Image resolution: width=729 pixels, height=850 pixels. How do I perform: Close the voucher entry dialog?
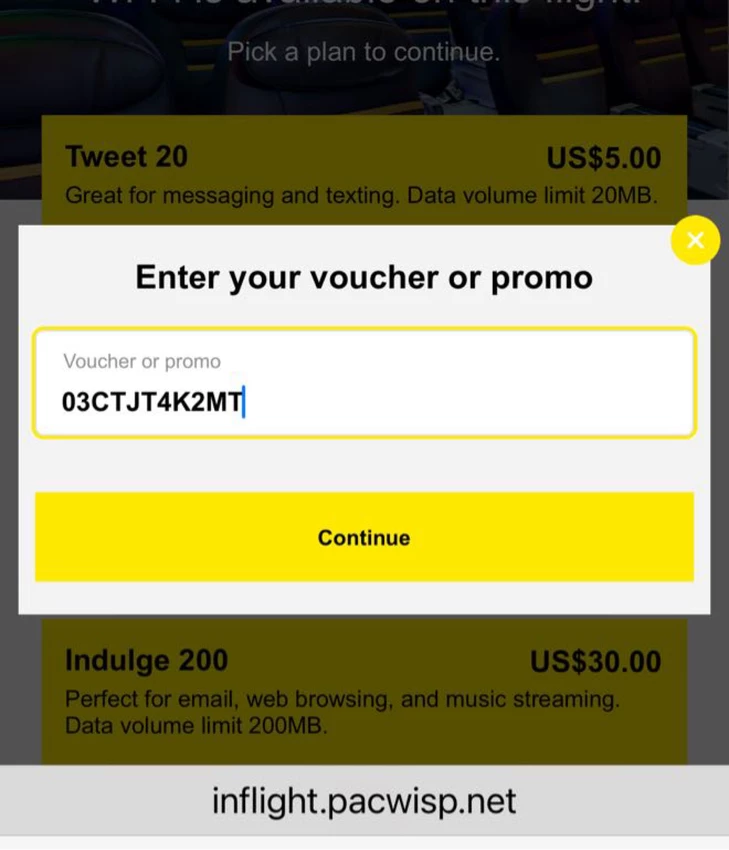(x=694, y=240)
